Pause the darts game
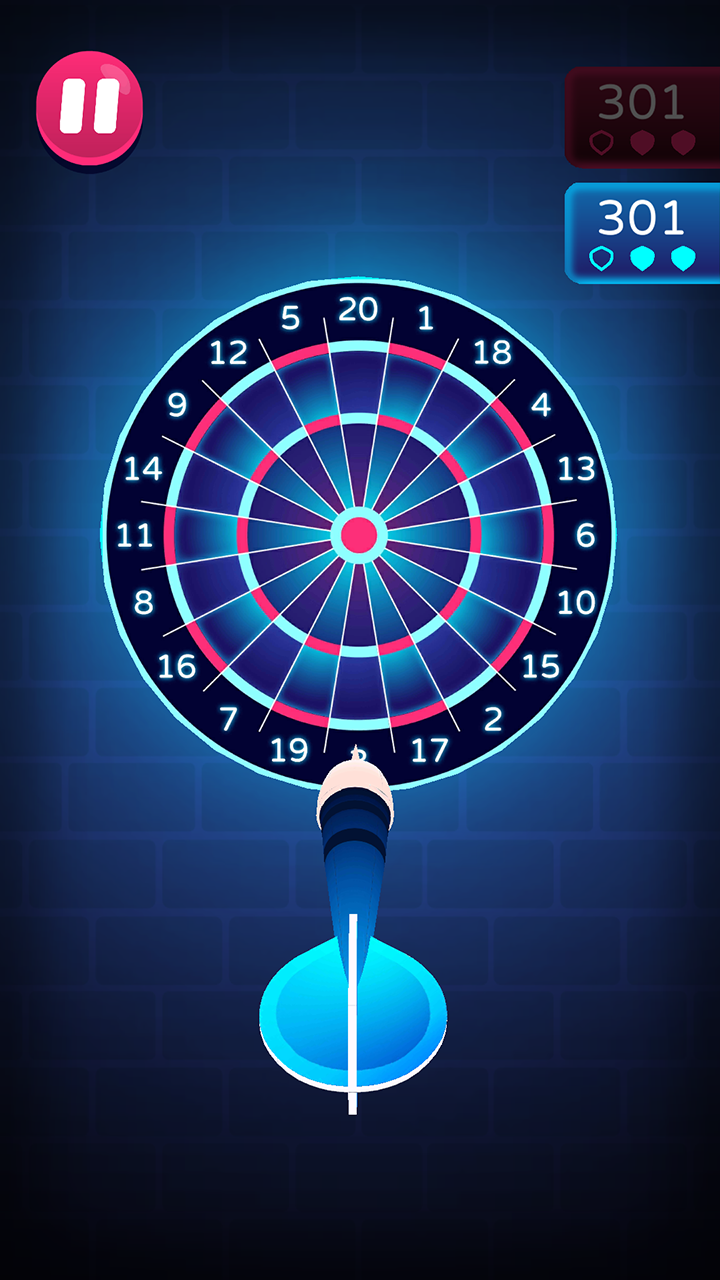720x1280 pixels. click(x=90, y=107)
